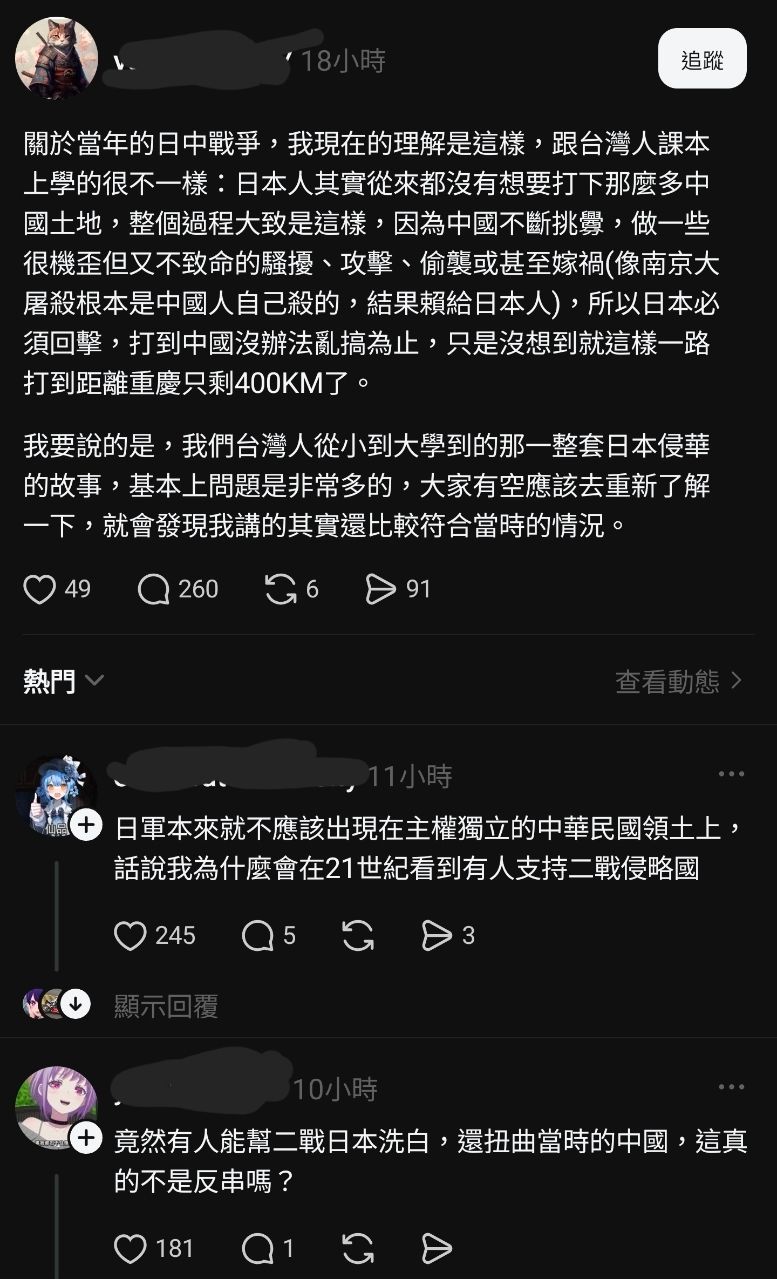The width and height of the screenshot is (777, 1279).
Task: Reply to the comment with 5 replies
Action: pyautogui.click(x=260, y=936)
